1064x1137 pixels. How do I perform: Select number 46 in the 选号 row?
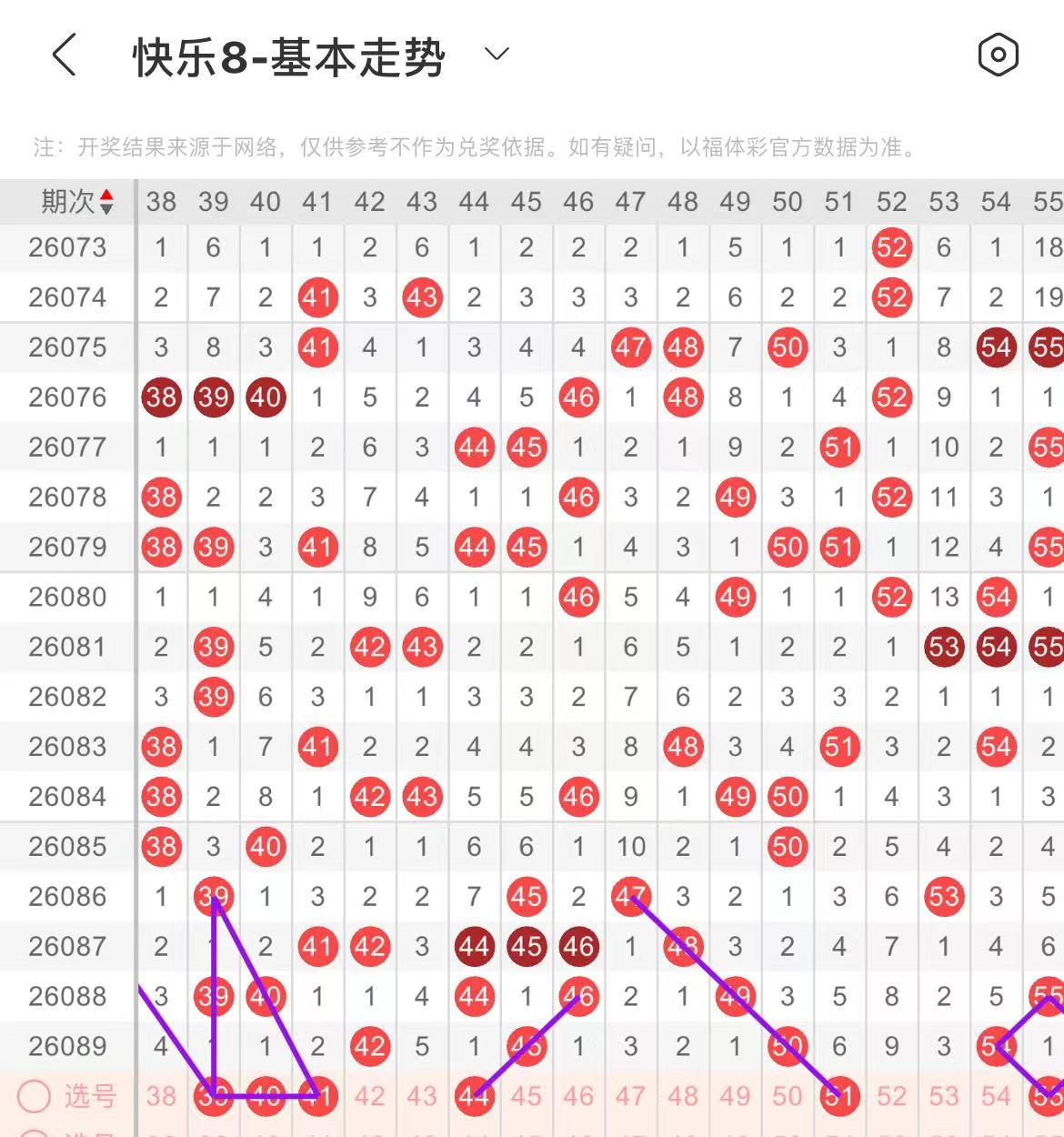pyautogui.click(x=578, y=1096)
